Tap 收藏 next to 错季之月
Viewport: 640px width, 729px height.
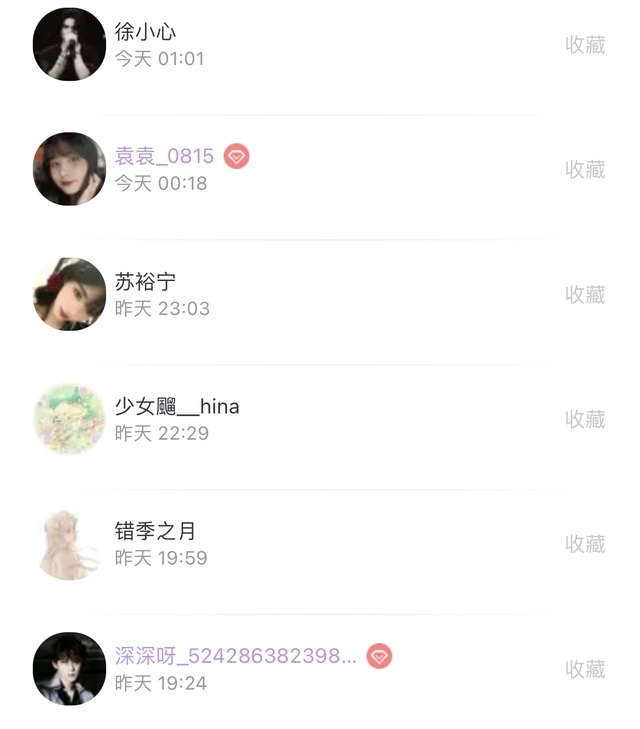point(585,544)
